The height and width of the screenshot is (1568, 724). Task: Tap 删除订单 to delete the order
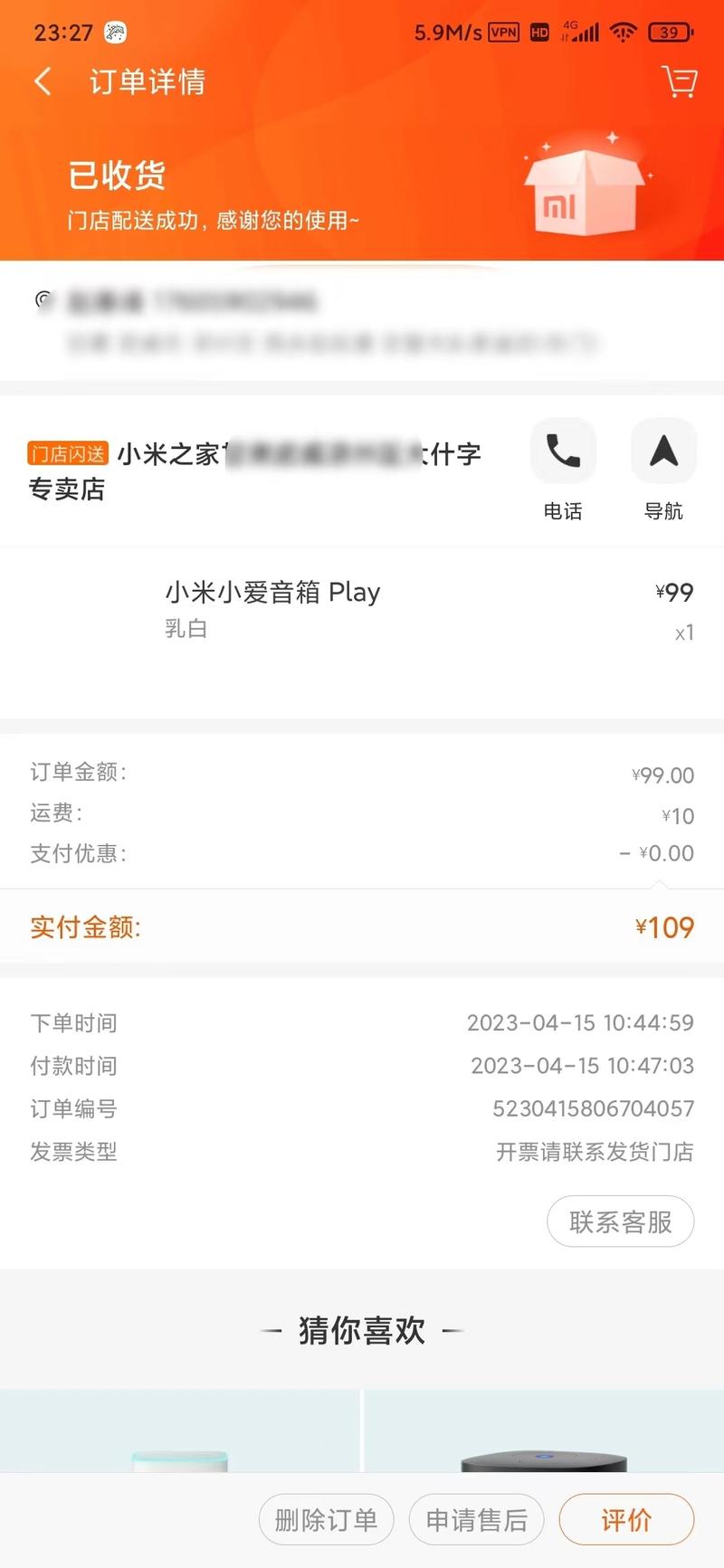327,1520
